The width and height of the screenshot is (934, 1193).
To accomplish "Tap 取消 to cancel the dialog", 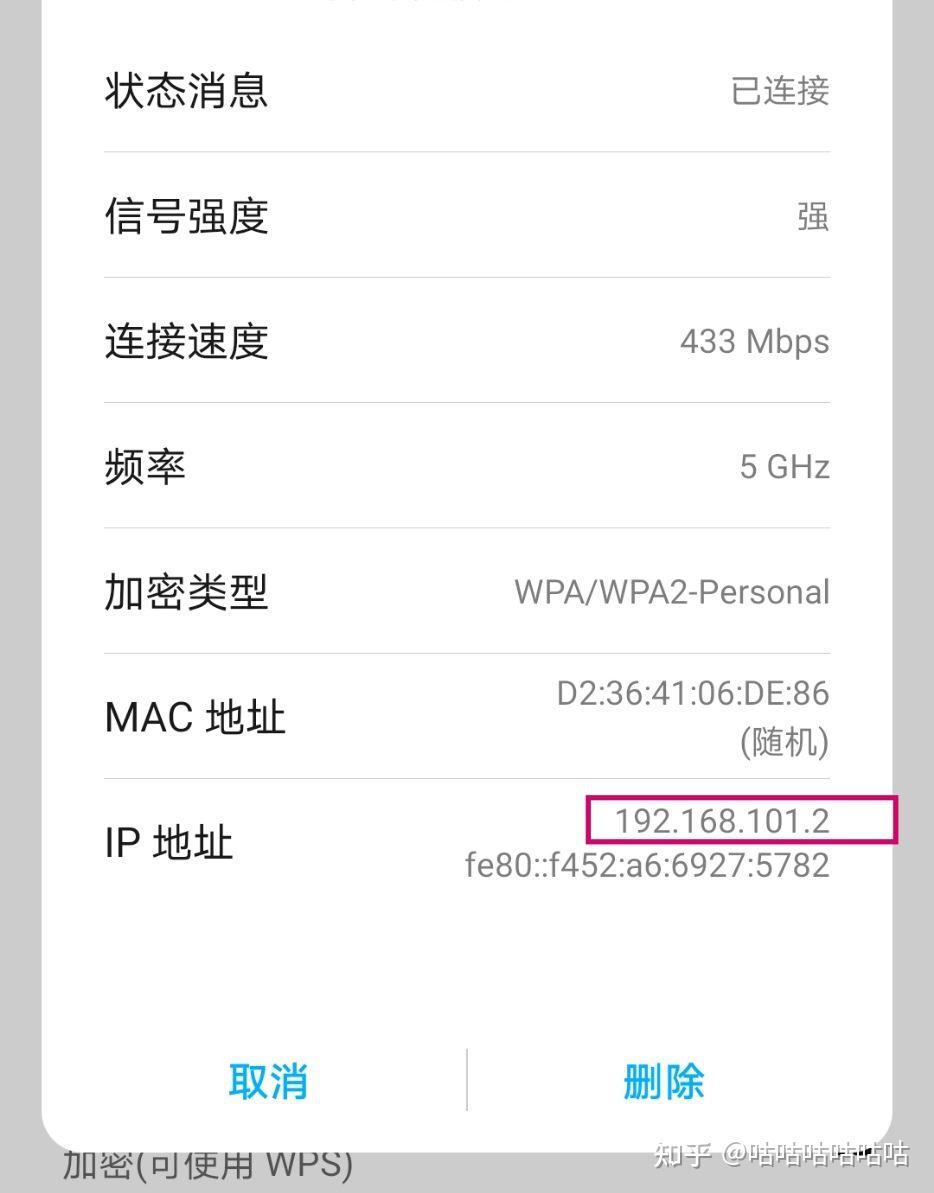I will coord(268,1081).
